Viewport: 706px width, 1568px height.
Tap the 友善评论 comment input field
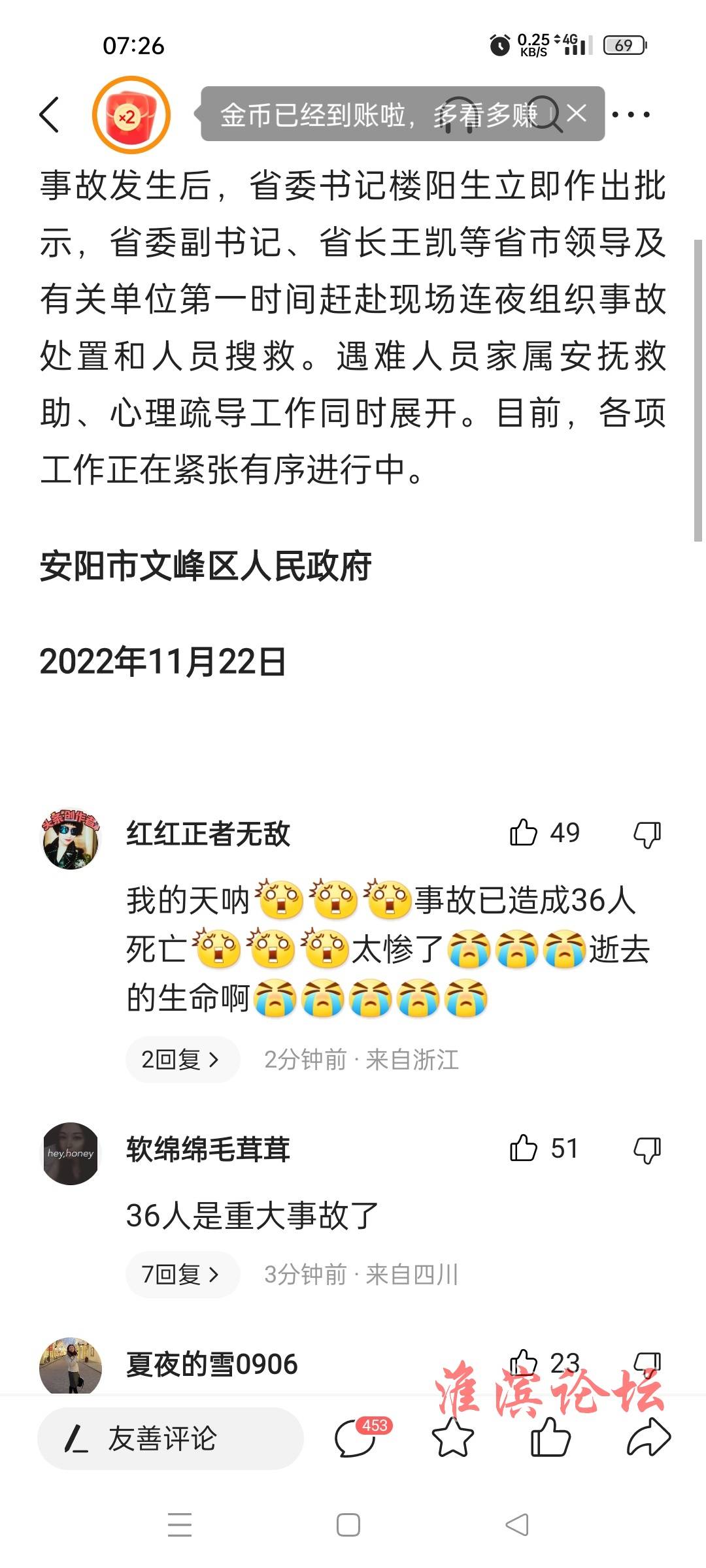[170, 1439]
